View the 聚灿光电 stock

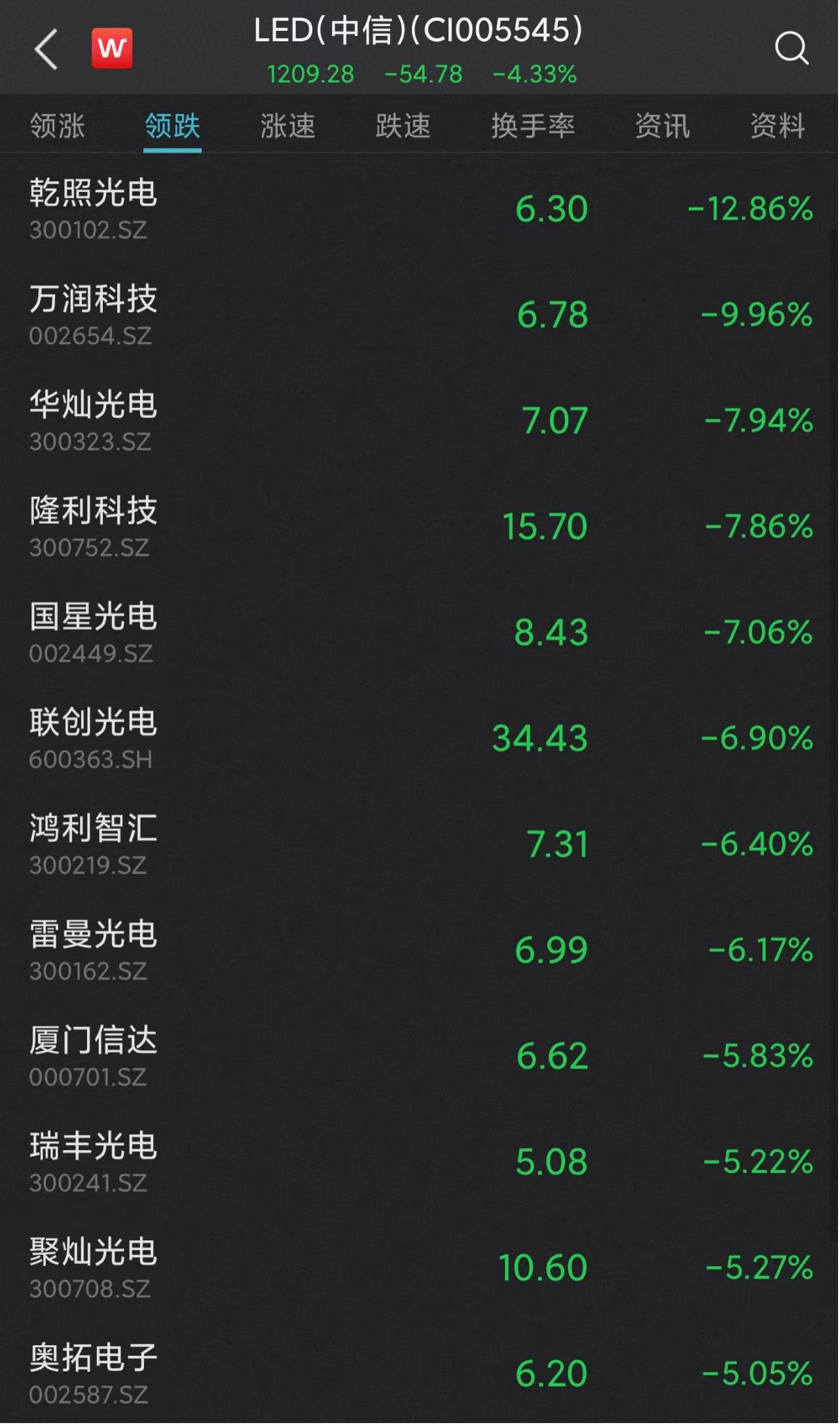[x=420, y=1270]
